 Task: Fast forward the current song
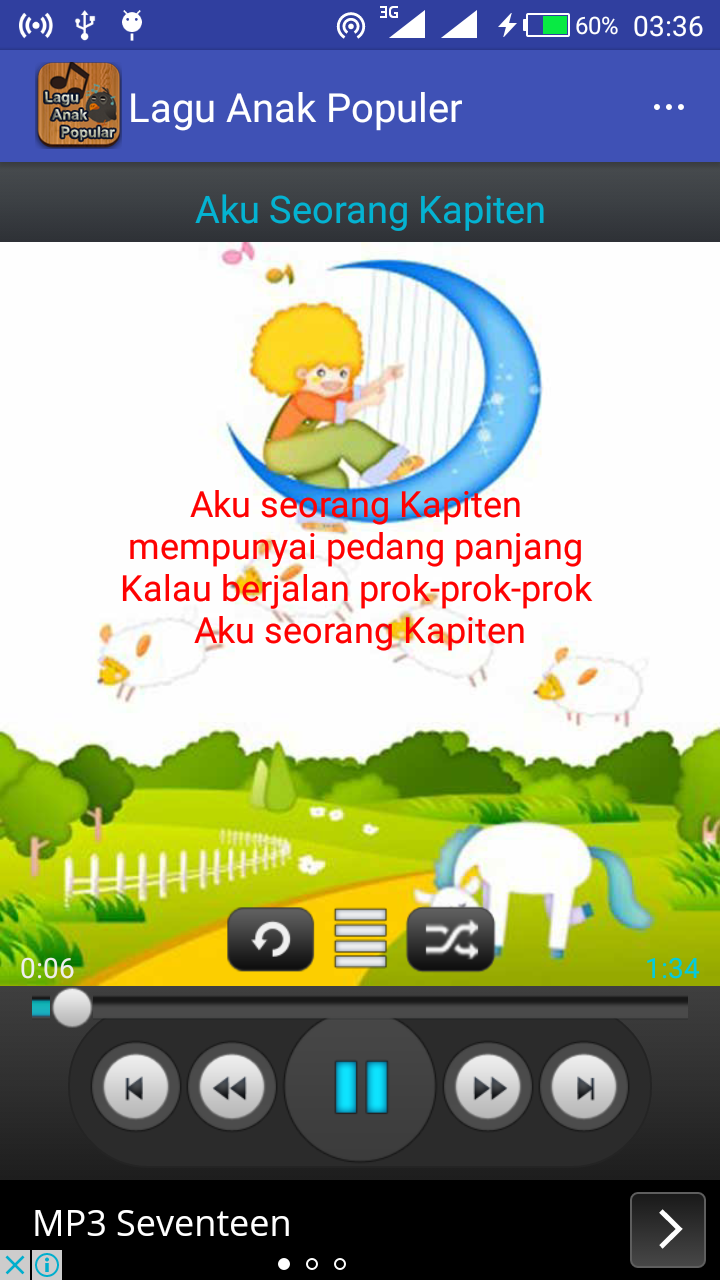click(488, 1087)
